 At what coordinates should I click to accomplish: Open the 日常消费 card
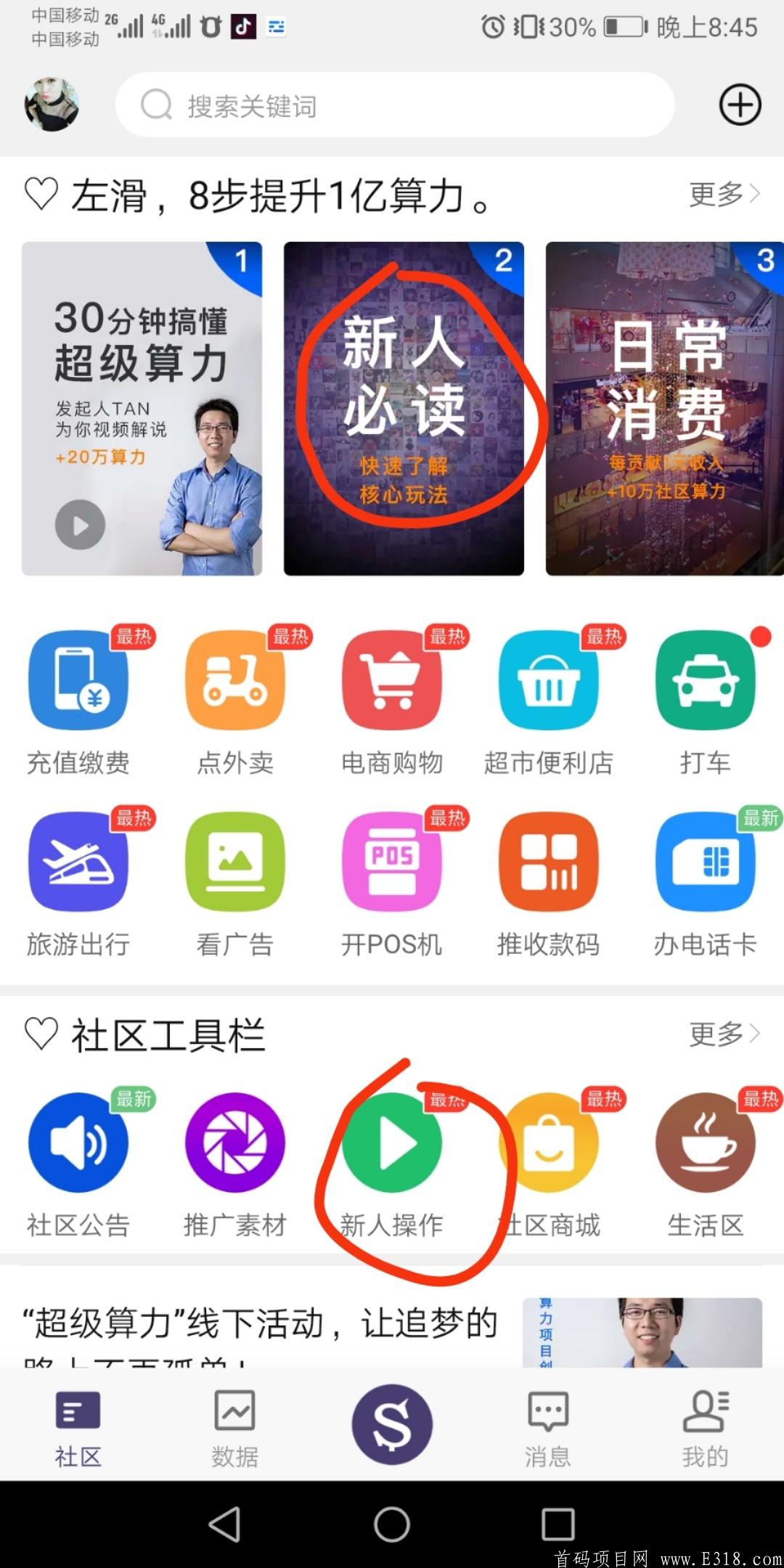(664, 409)
